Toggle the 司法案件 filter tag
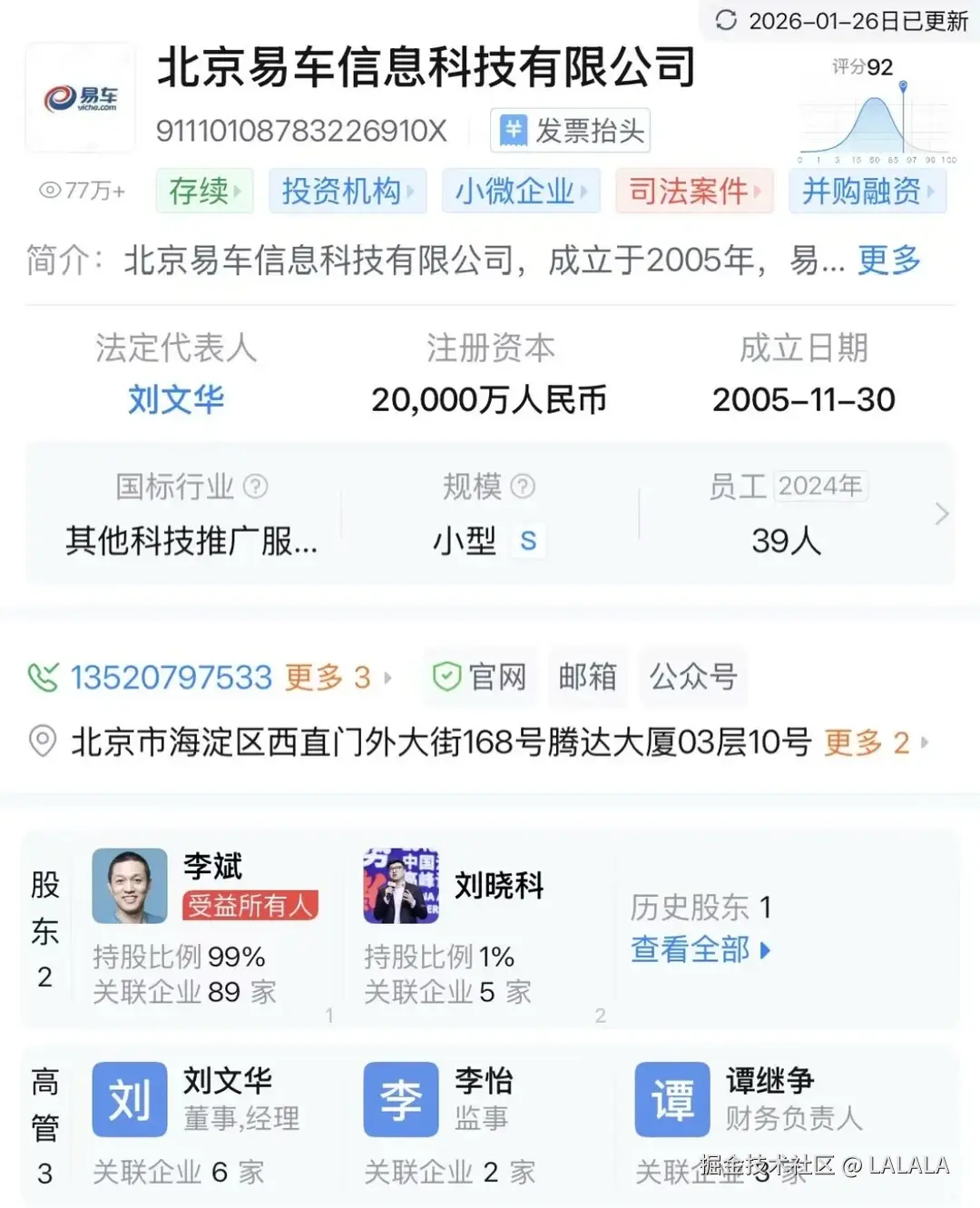This screenshot has height=1208, width=980. pyautogui.click(x=693, y=191)
